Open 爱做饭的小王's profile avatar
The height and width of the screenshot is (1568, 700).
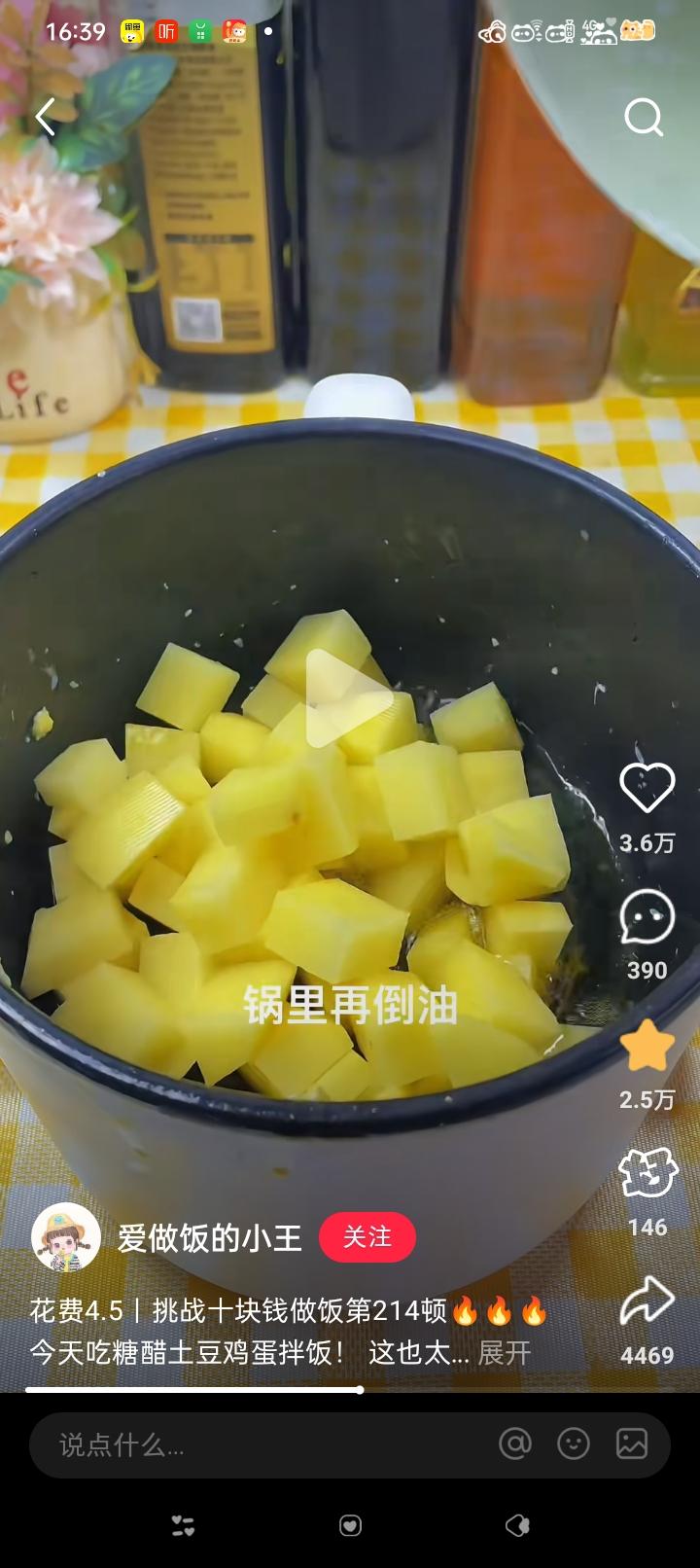click(x=66, y=1237)
